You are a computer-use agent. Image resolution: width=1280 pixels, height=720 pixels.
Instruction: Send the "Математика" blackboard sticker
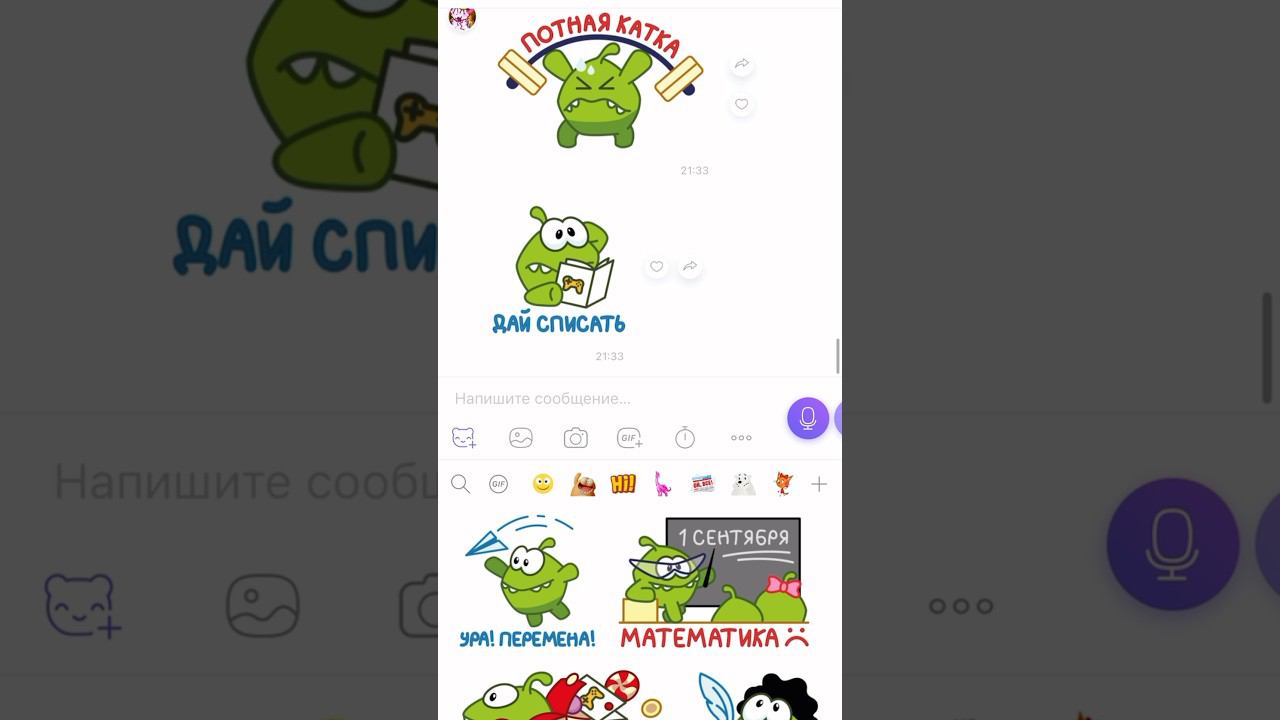point(715,582)
